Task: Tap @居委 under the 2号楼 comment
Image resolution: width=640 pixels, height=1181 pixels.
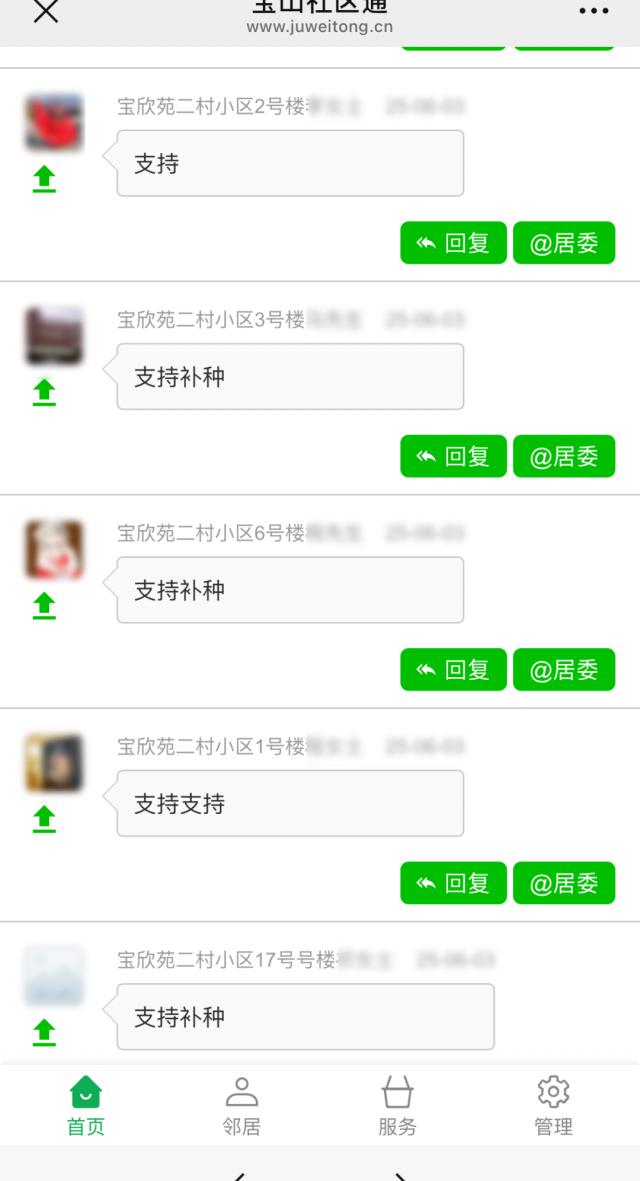Action: pyautogui.click(x=564, y=243)
